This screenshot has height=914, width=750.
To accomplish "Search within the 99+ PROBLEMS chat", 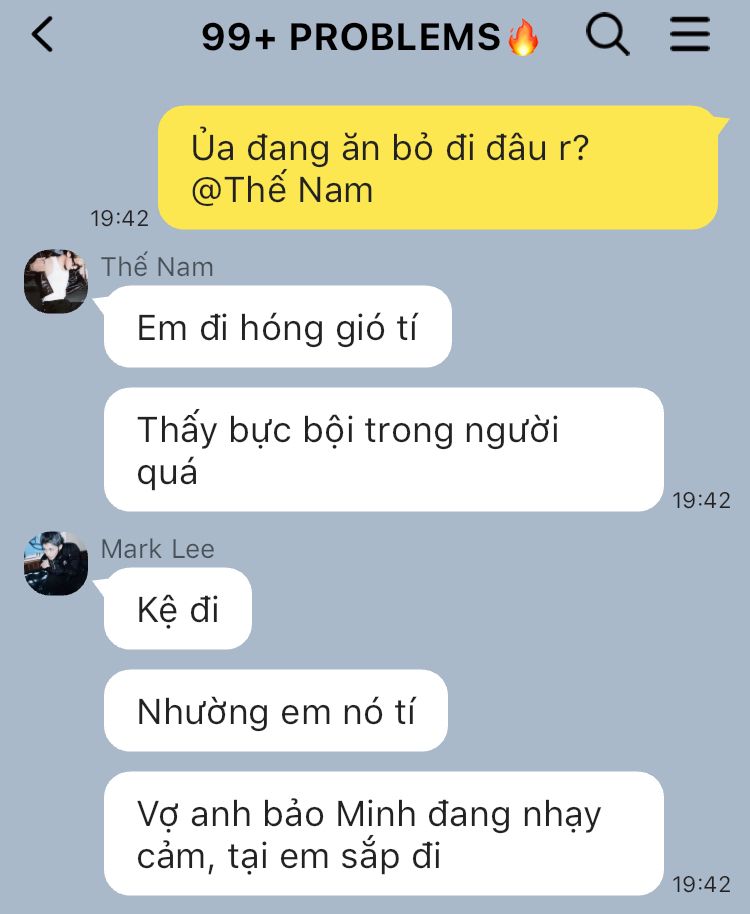I will [607, 36].
